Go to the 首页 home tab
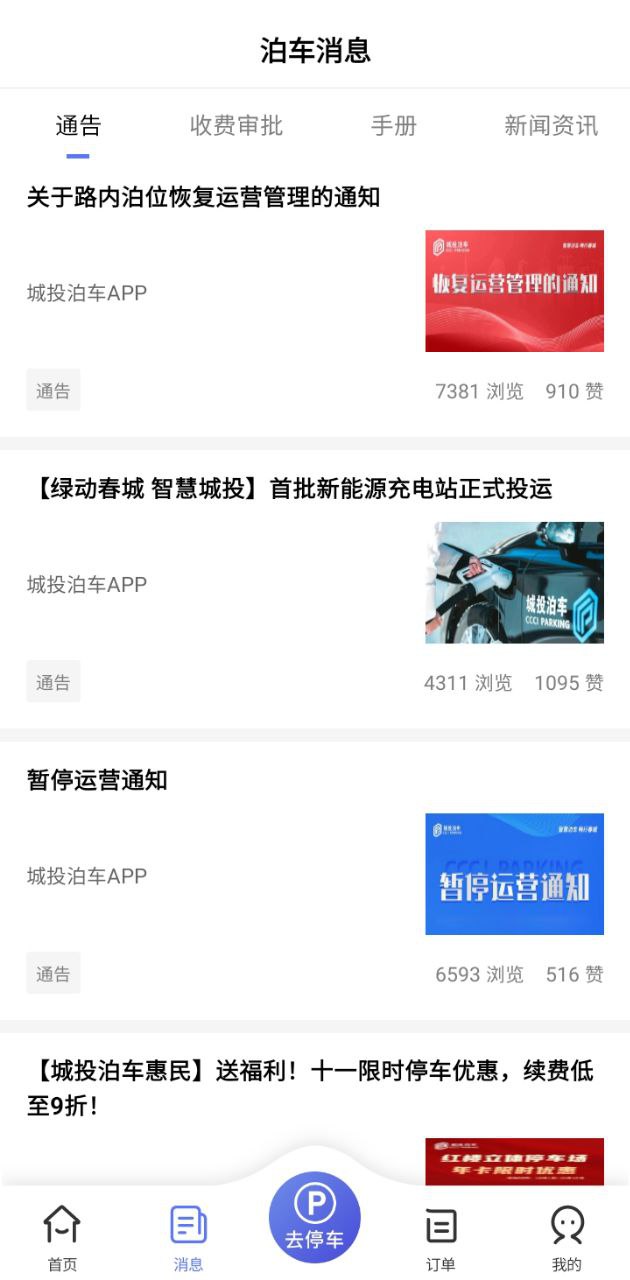Image resolution: width=630 pixels, height=1280 pixels. click(62, 1238)
